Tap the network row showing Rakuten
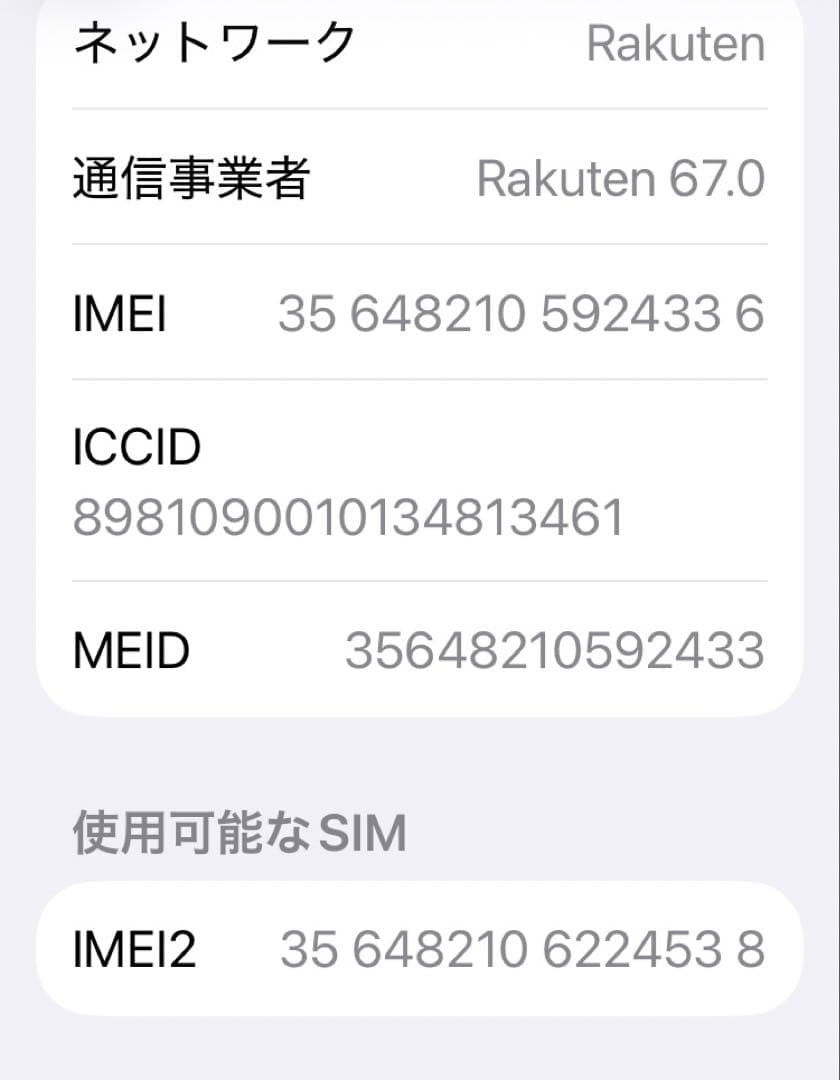The width and height of the screenshot is (840, 1080). (x=420, y=44)
